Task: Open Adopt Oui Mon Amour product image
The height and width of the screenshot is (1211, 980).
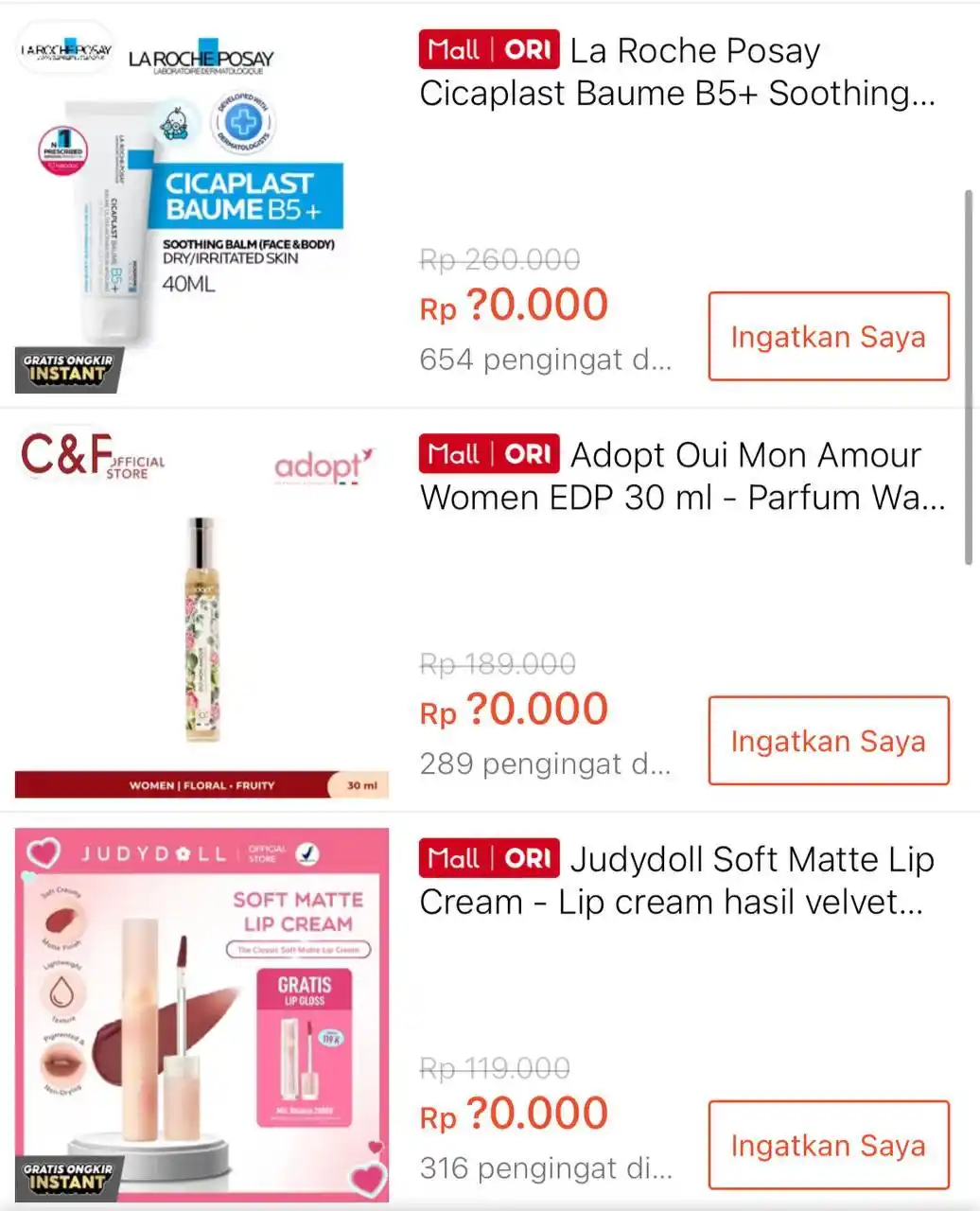Action: 201,610
